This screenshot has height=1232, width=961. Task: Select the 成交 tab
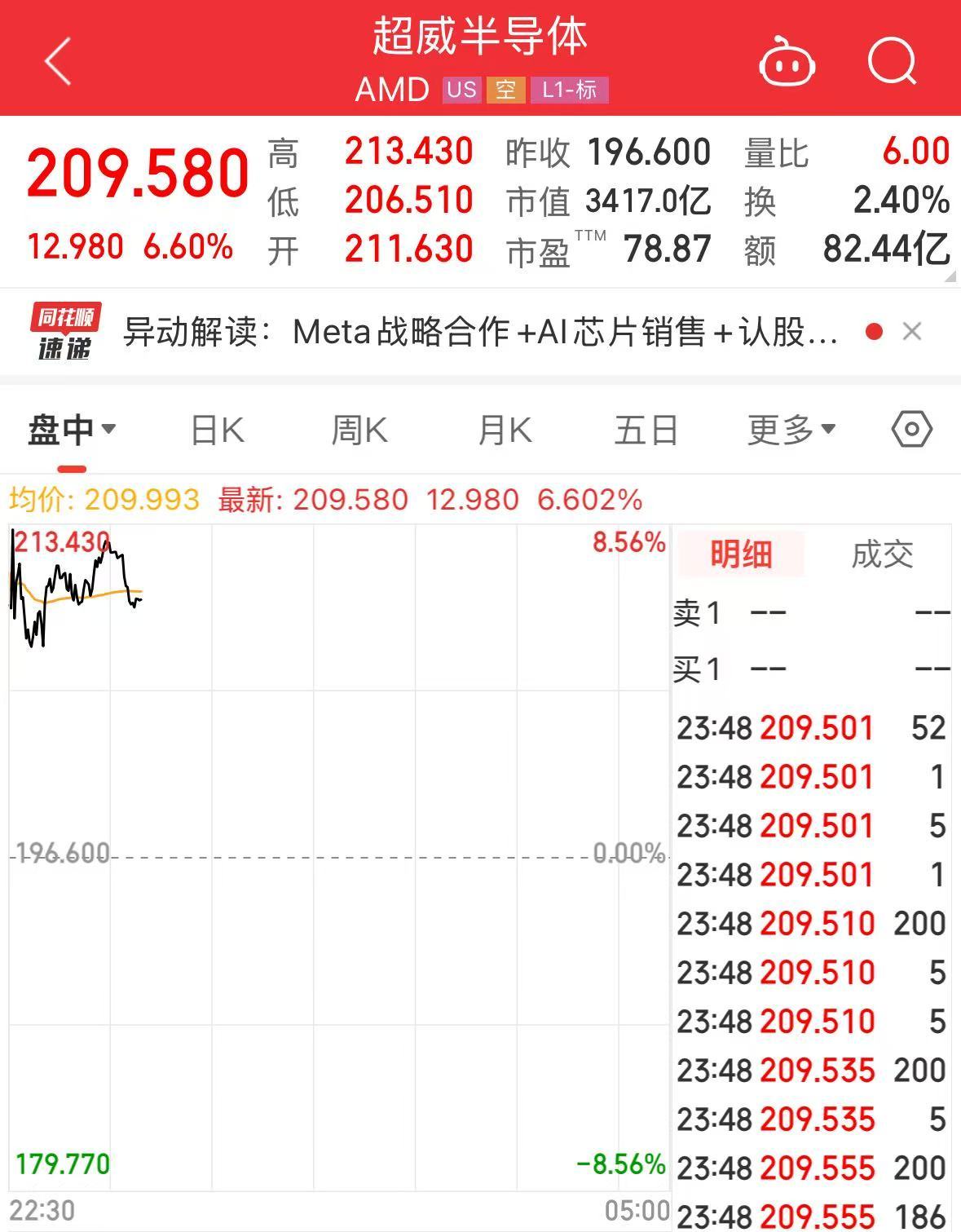click(882, 554)
